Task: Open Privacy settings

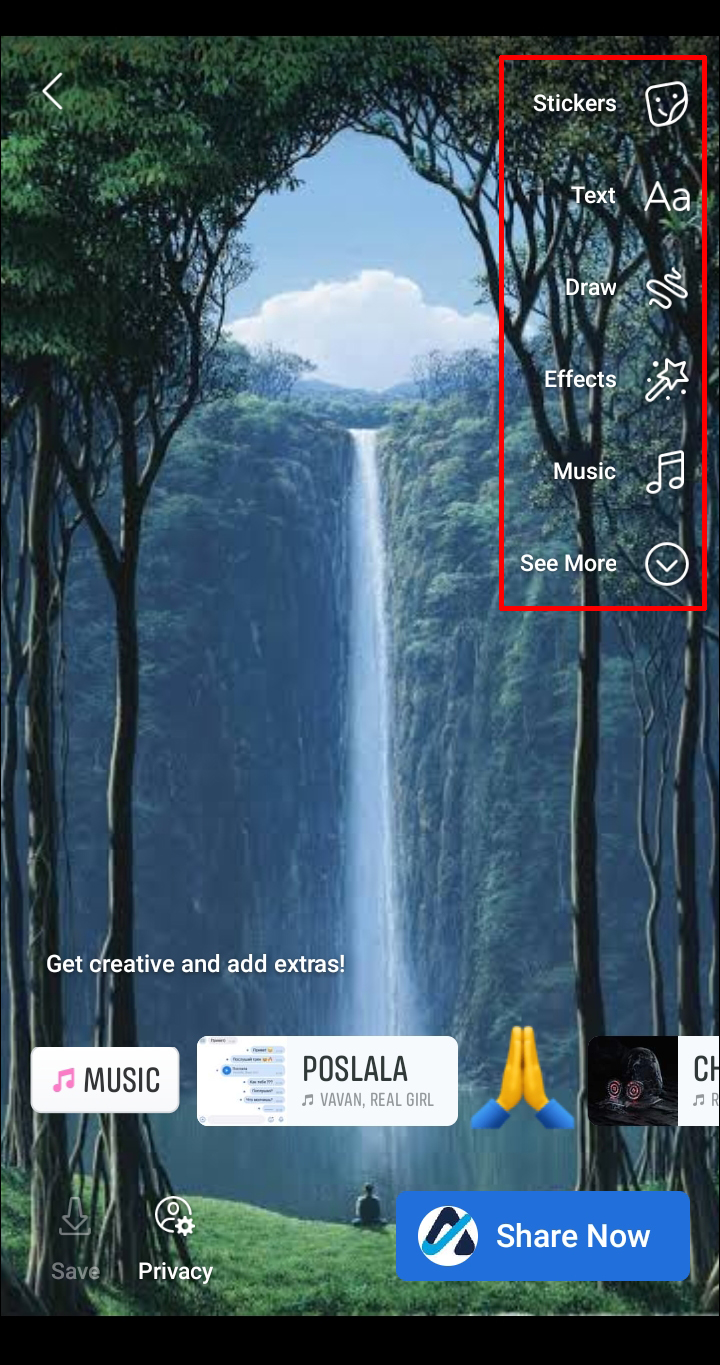Action: tap(175, 1238)
